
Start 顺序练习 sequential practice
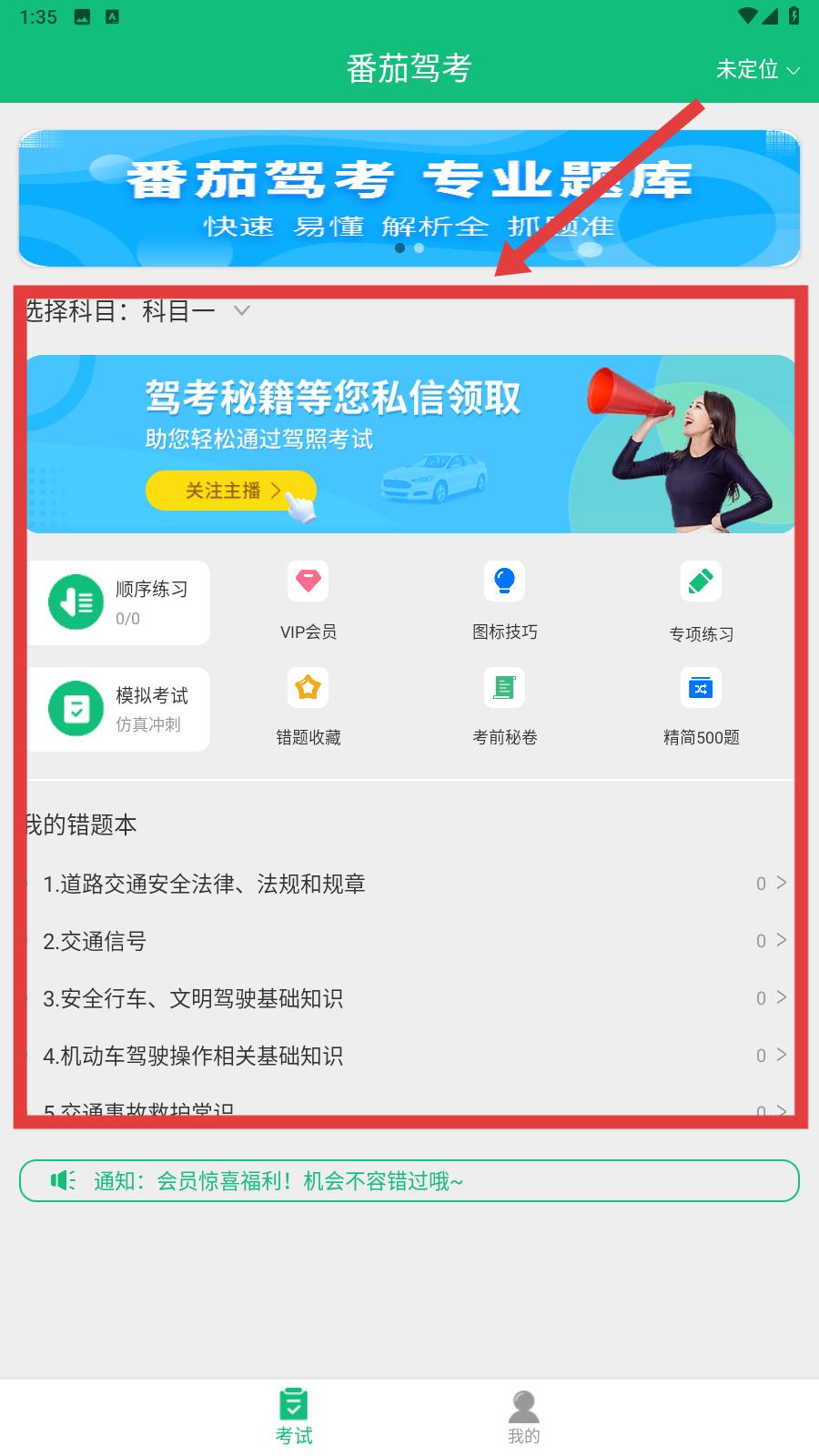[118, 601]
